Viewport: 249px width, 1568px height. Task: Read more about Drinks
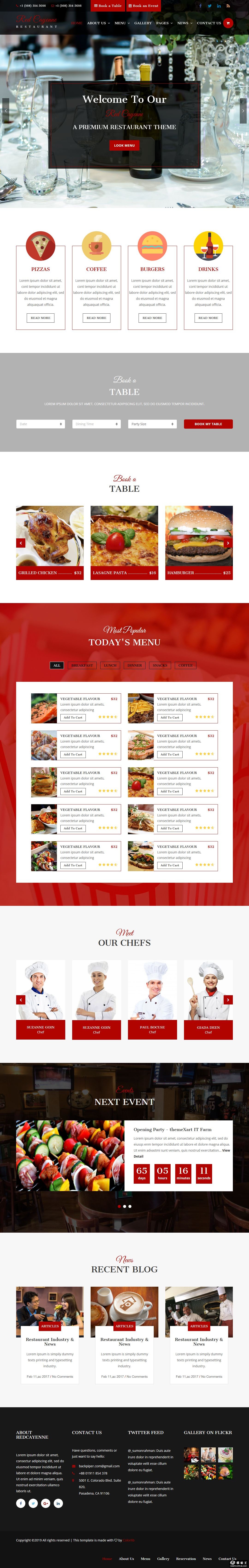208,318
